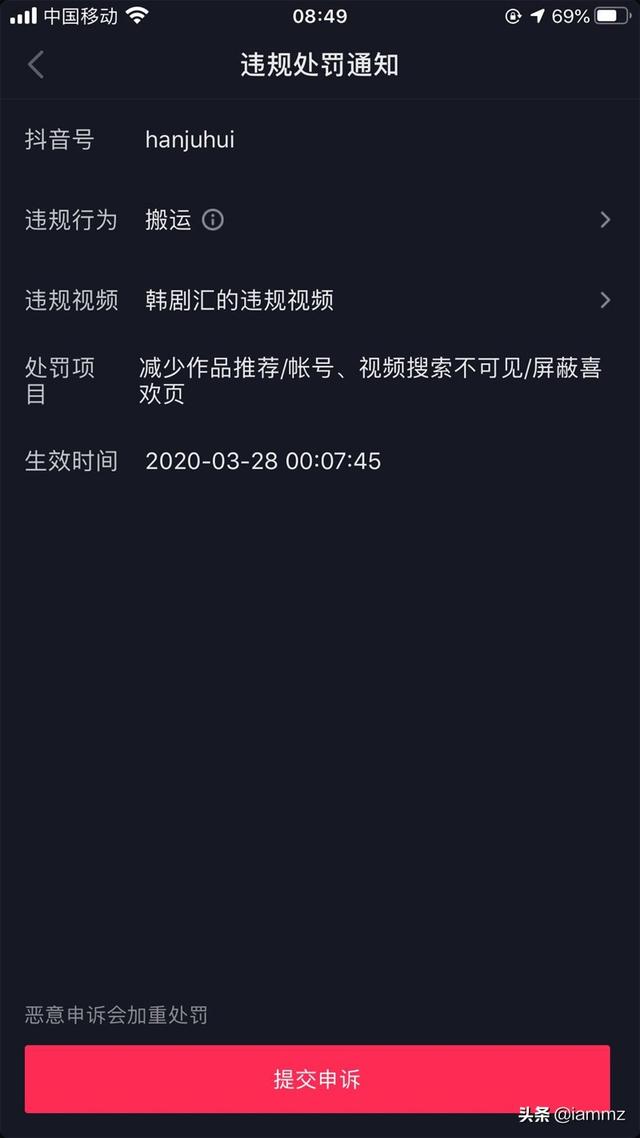Go back from 违规处罚通知 page
The image size is (640, 1138).
(x=36, y=65)
